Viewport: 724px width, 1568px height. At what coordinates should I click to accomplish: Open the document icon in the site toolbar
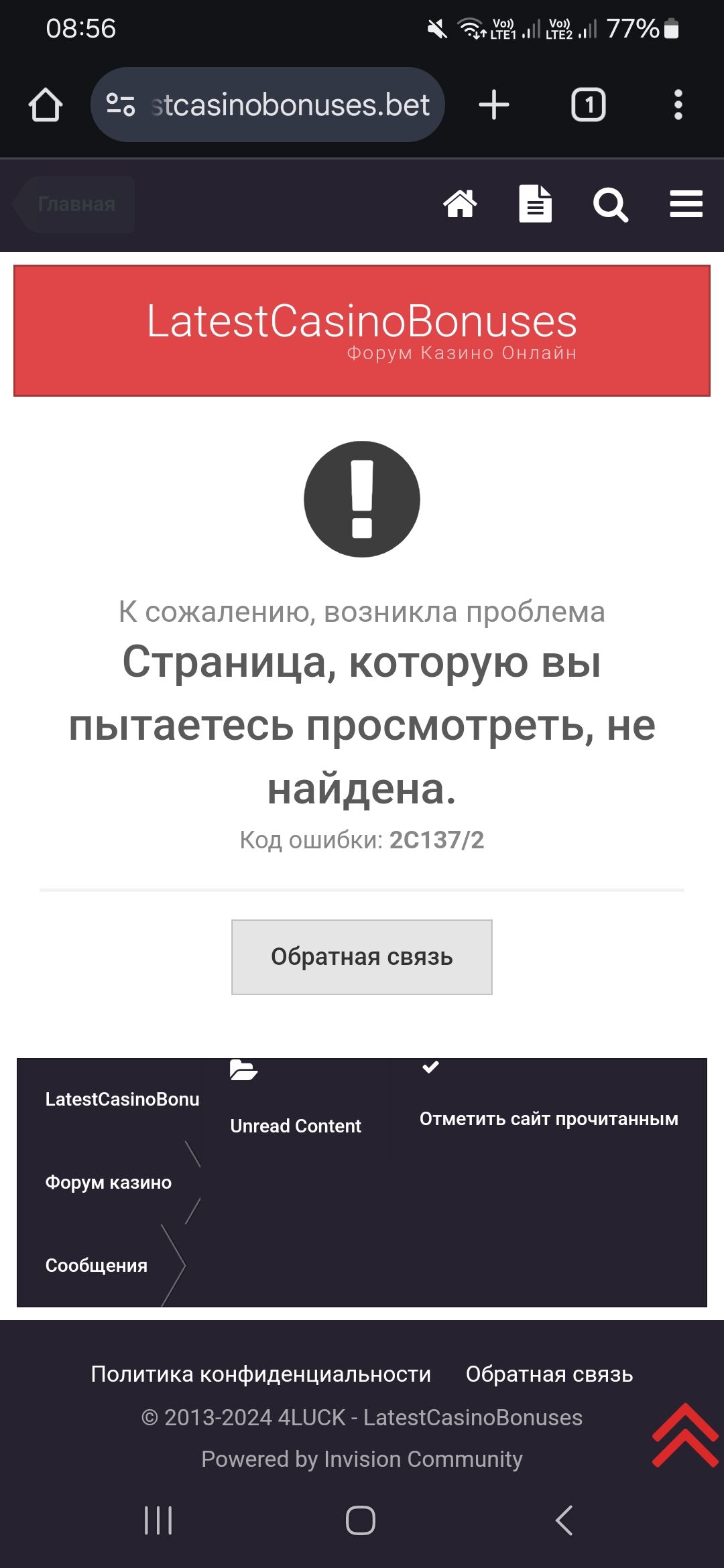point(535,204)
